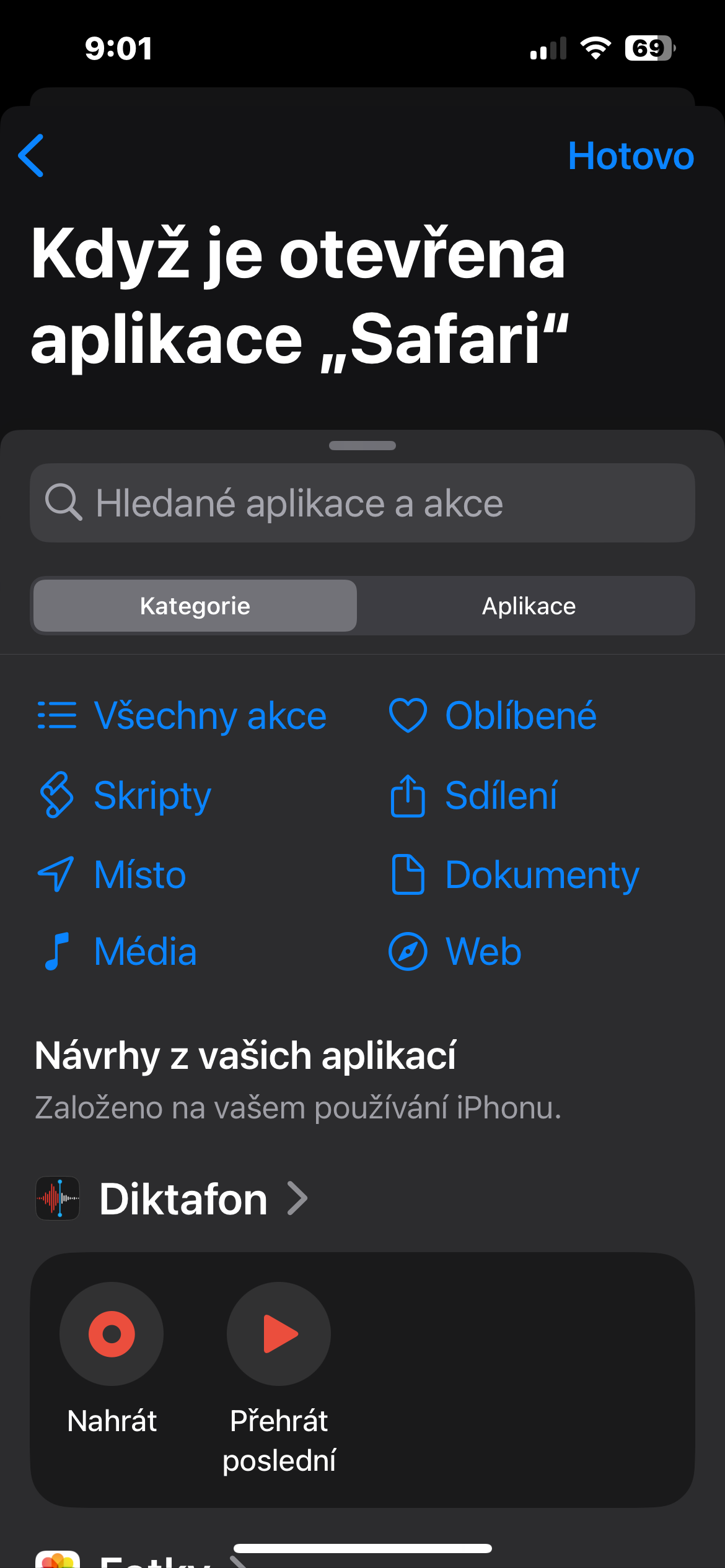Choose the Místo category
The image size is (725, 1568).
point(112,874)
